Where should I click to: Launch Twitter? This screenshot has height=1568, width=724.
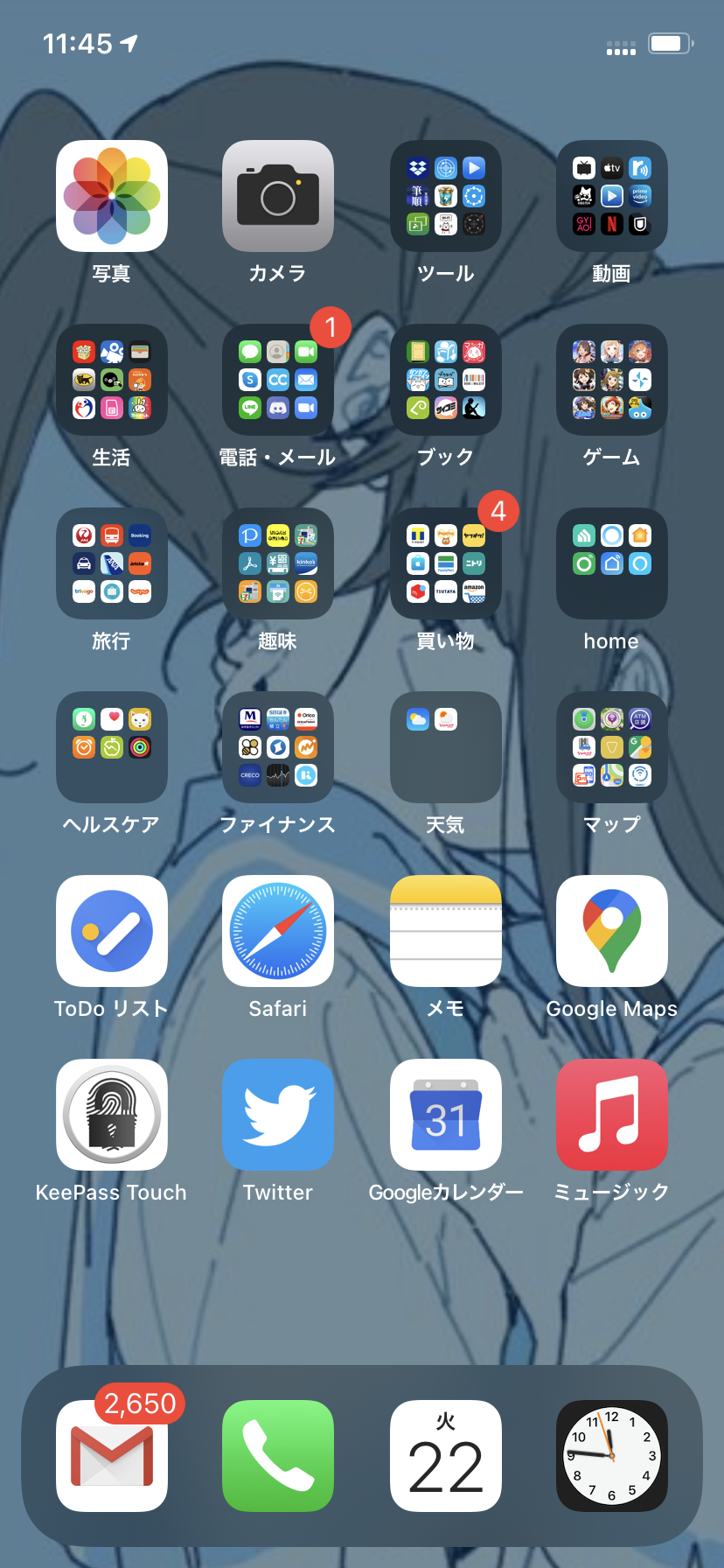[x=278, y=1115]
